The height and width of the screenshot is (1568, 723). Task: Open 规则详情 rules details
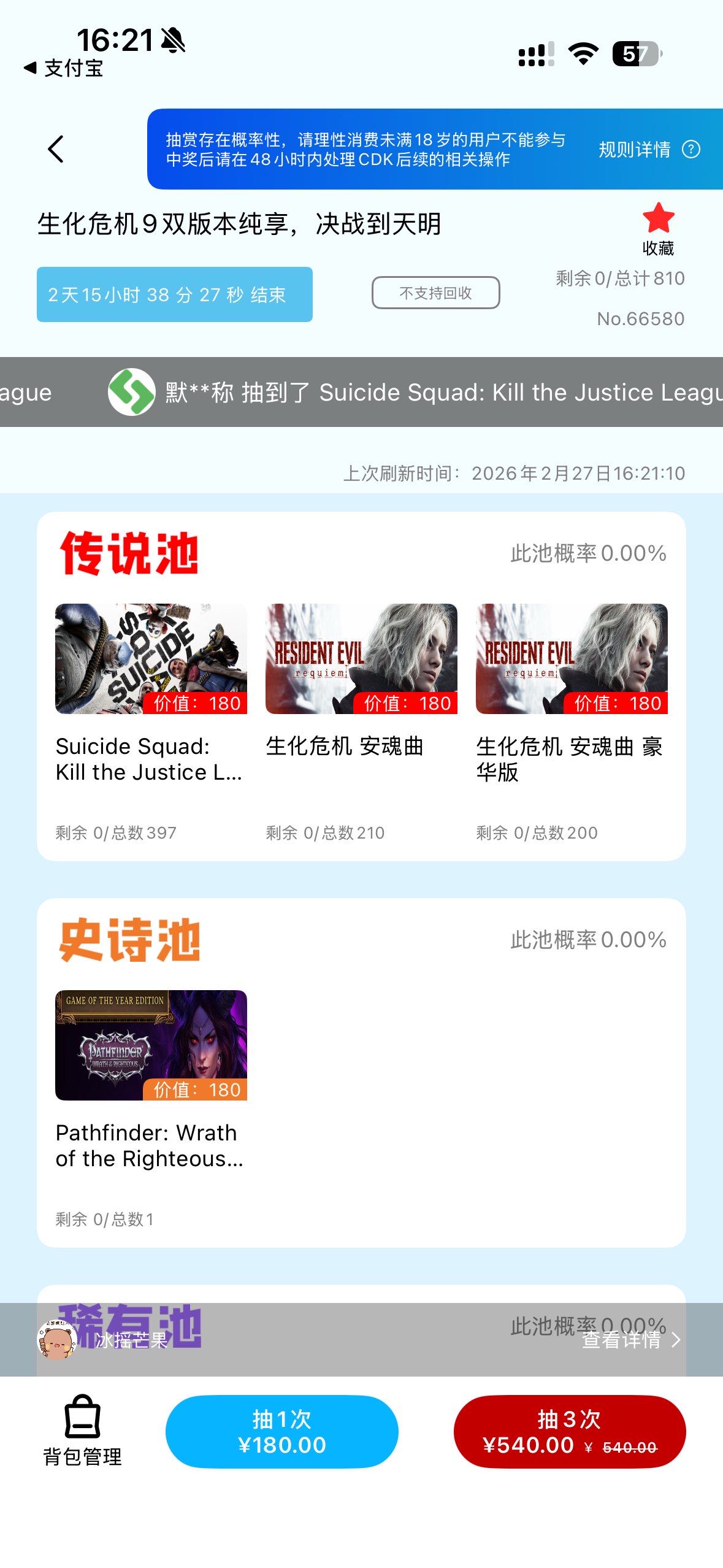(648, 150)
